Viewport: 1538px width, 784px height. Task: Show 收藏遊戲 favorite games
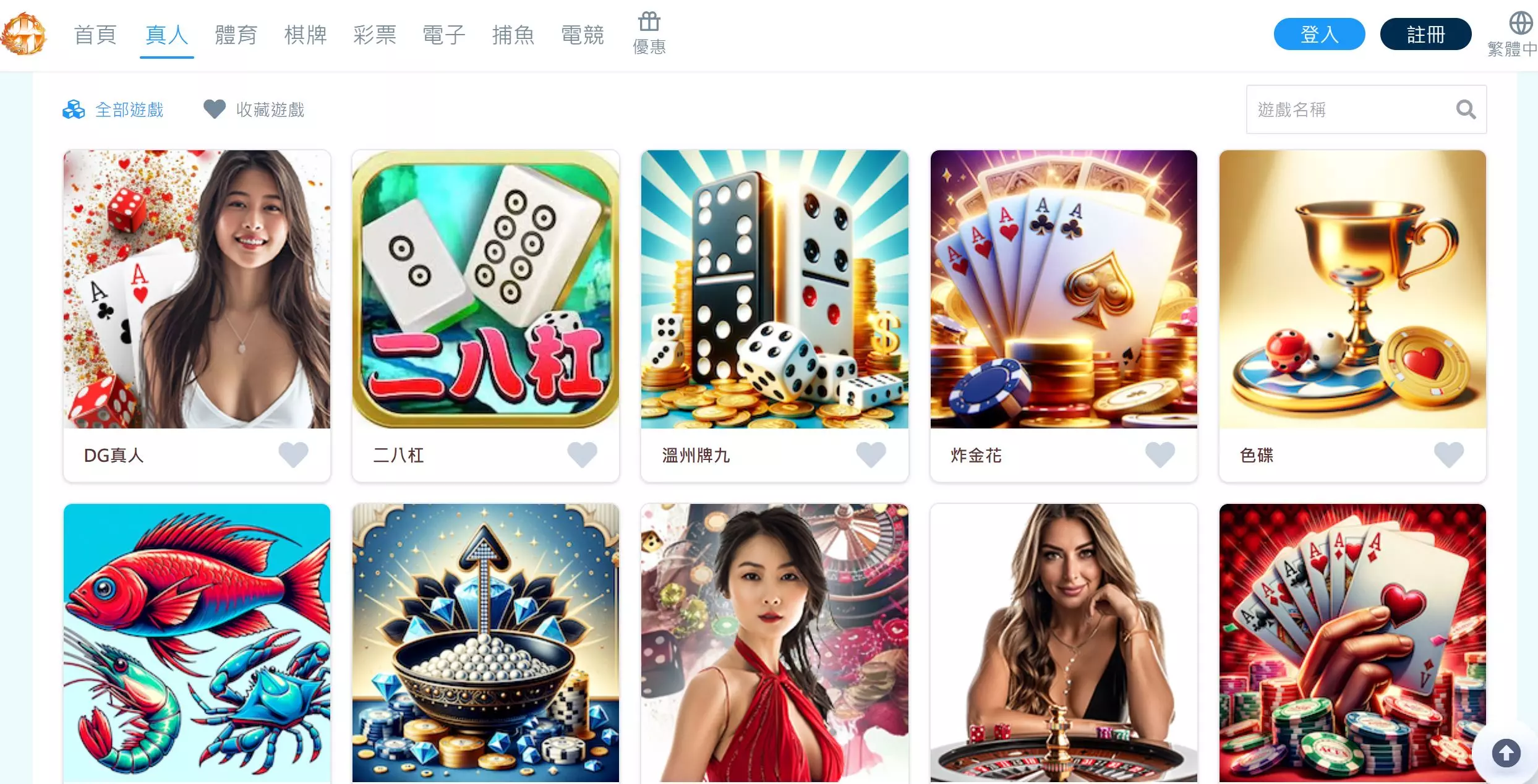(x=254, y=109)
